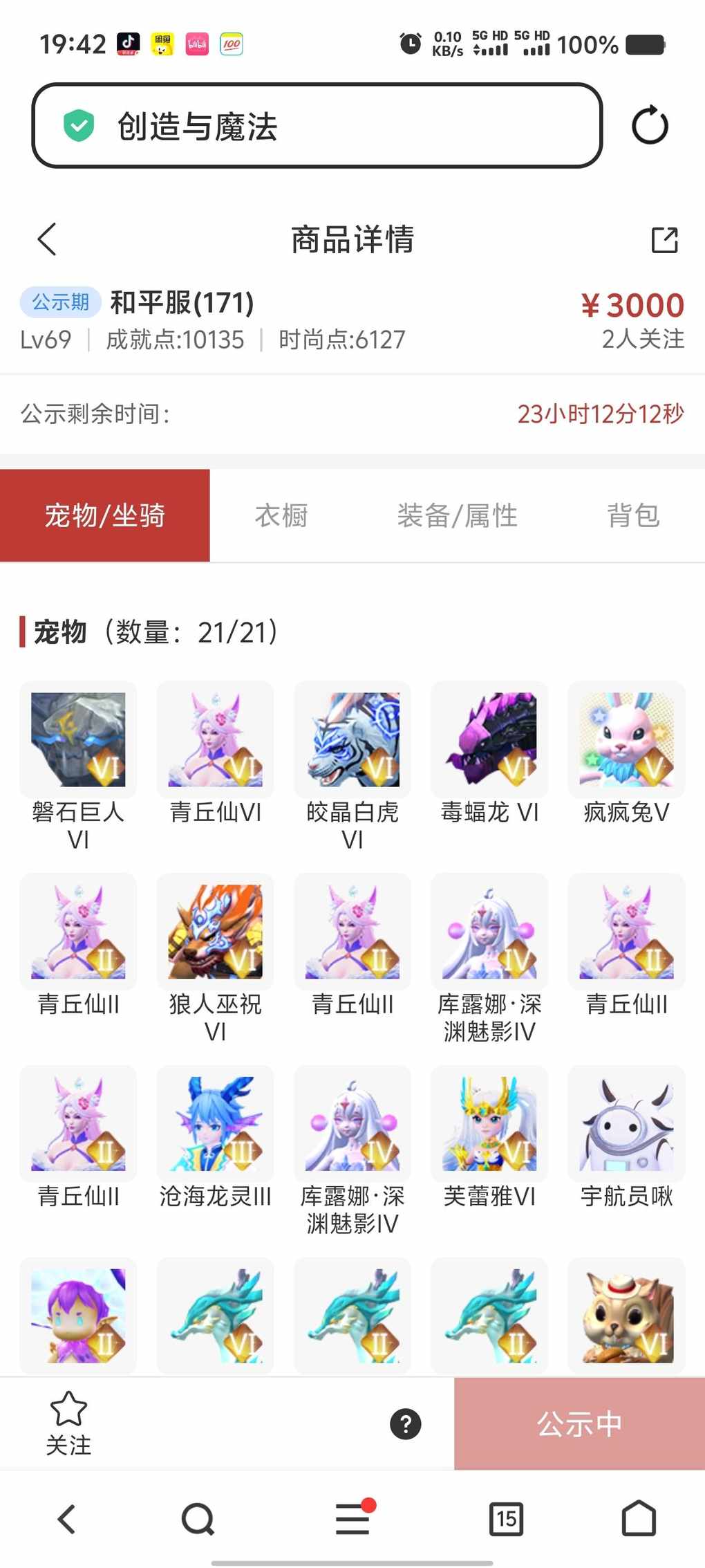The image size is (705, 1568).
Task: View the 磐石巨人VI pet
Action: coord(78,740)
